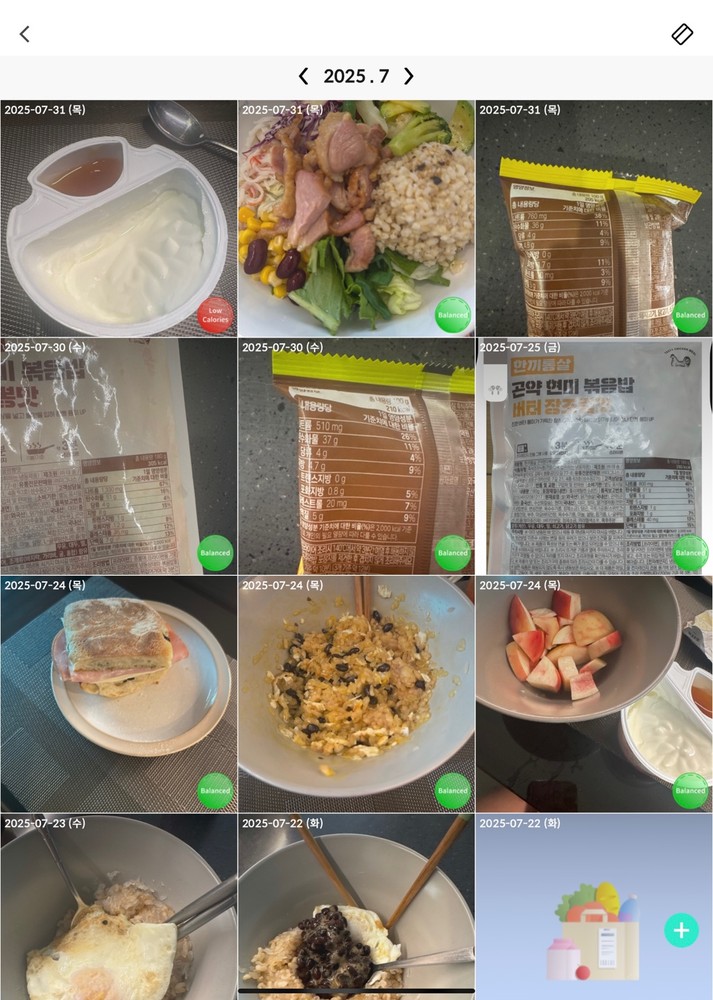Go back to the previous screen
This screenshot has height=1000, width=713.
25,34
